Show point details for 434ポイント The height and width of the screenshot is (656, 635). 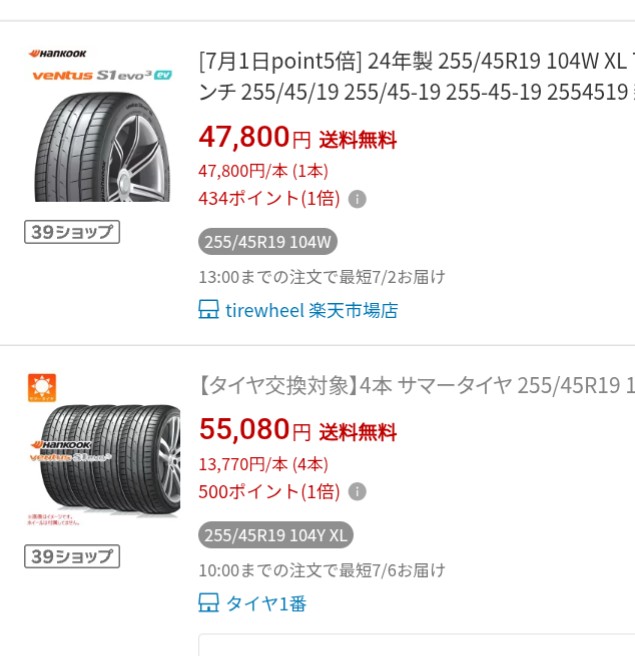(x=357, y=199)
